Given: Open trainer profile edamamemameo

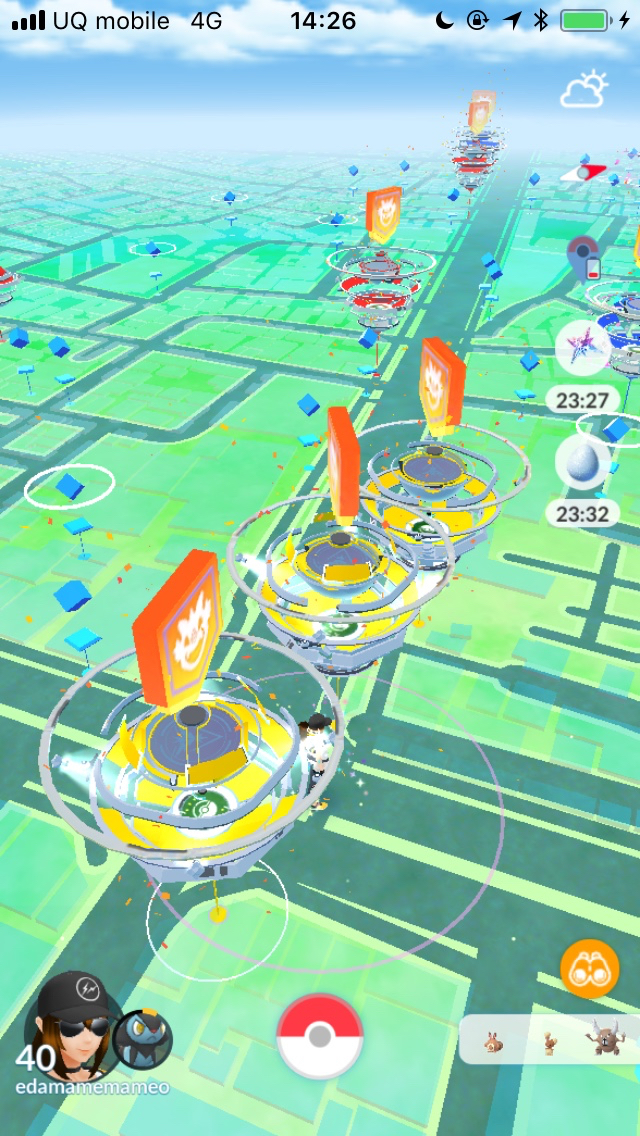Looking at the screenshot, I should [x=70, y=1030].
